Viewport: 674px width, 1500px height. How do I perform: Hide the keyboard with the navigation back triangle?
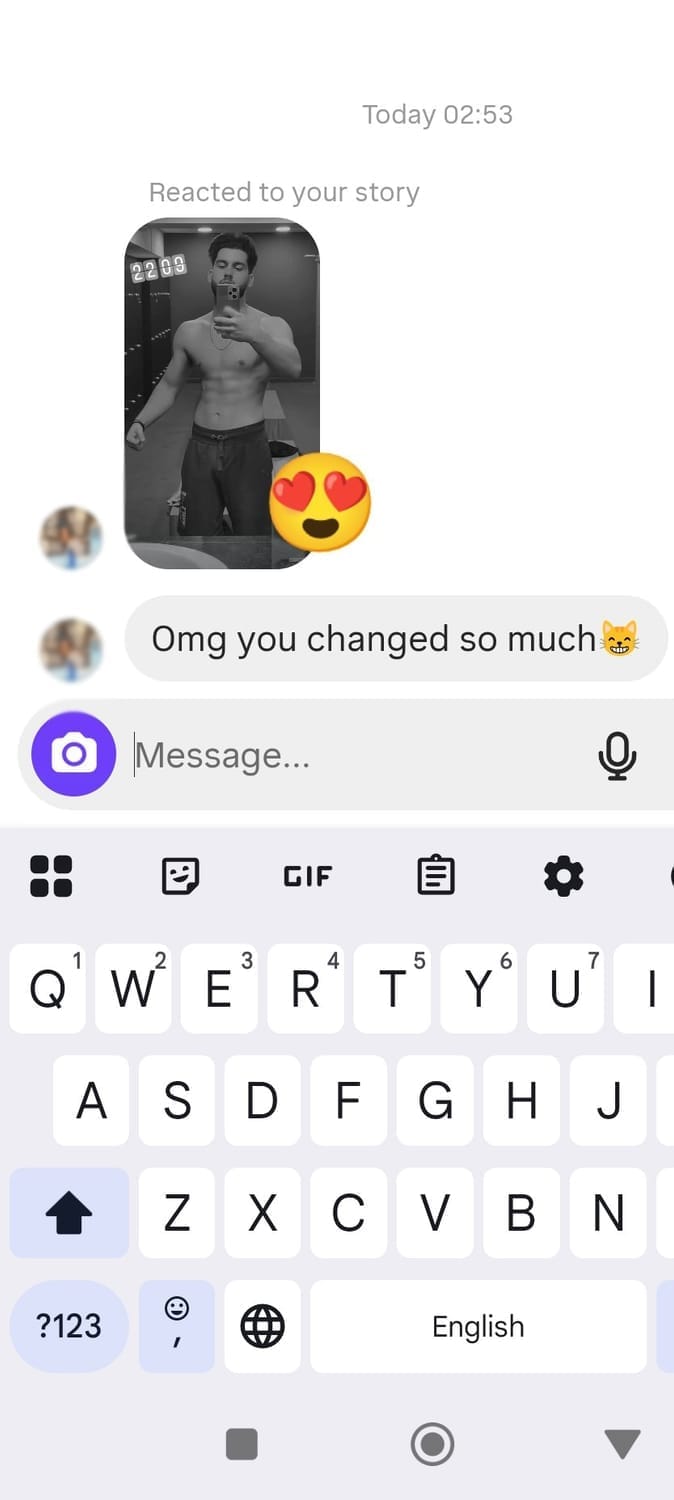(622, 1444)
